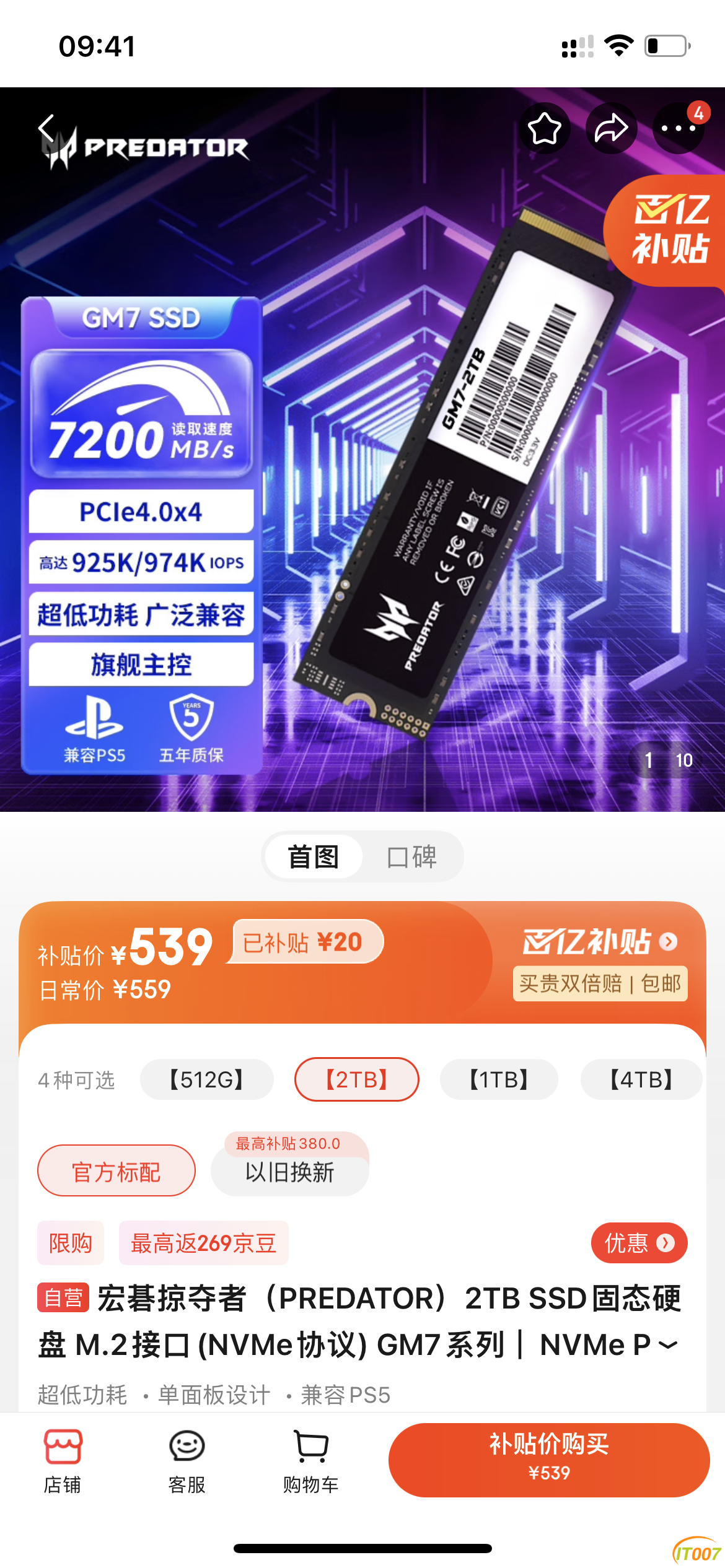Choose the 【2TB】 capacity option
The height and width of the screenshot is (1568, 725).
click(x=356, y=1080)
